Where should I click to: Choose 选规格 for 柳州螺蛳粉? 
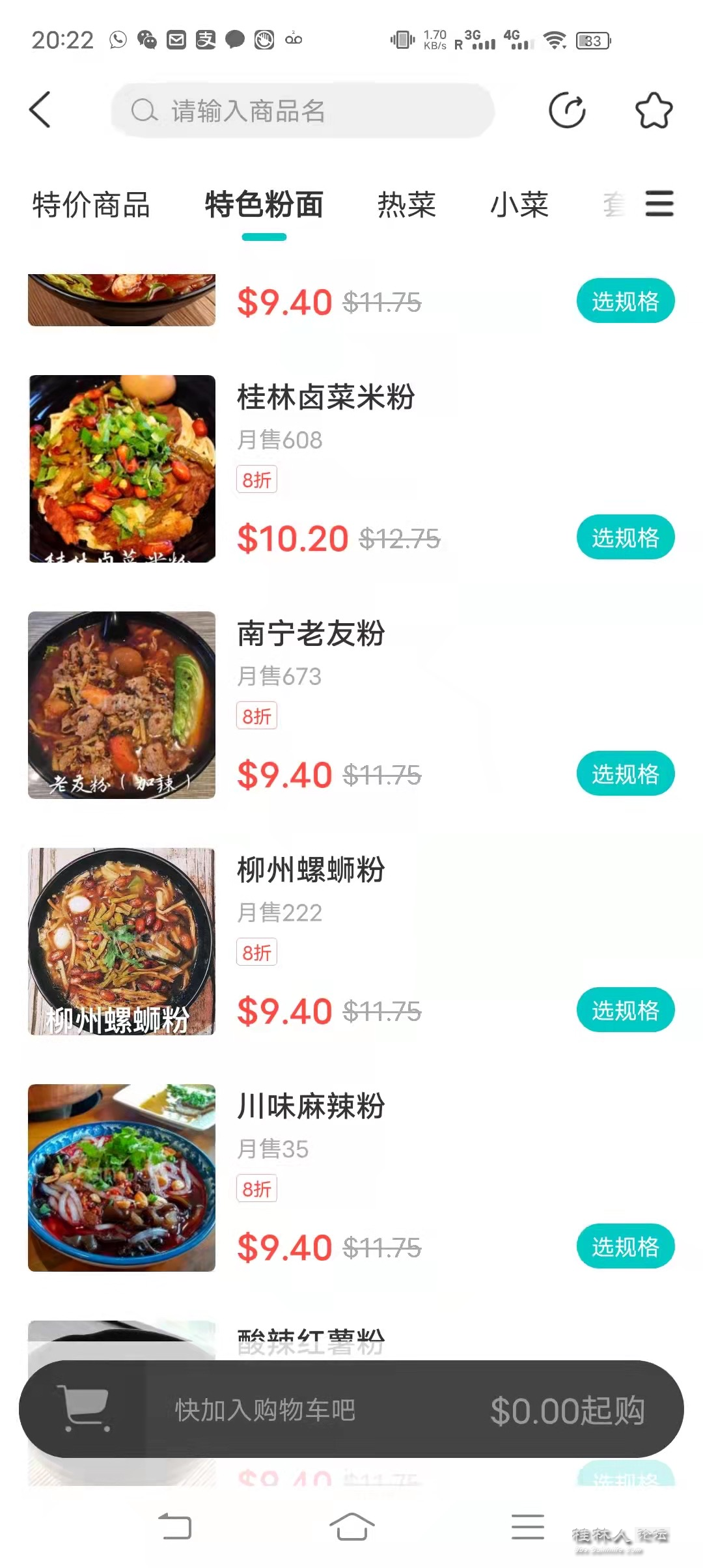click(625, 1010)
